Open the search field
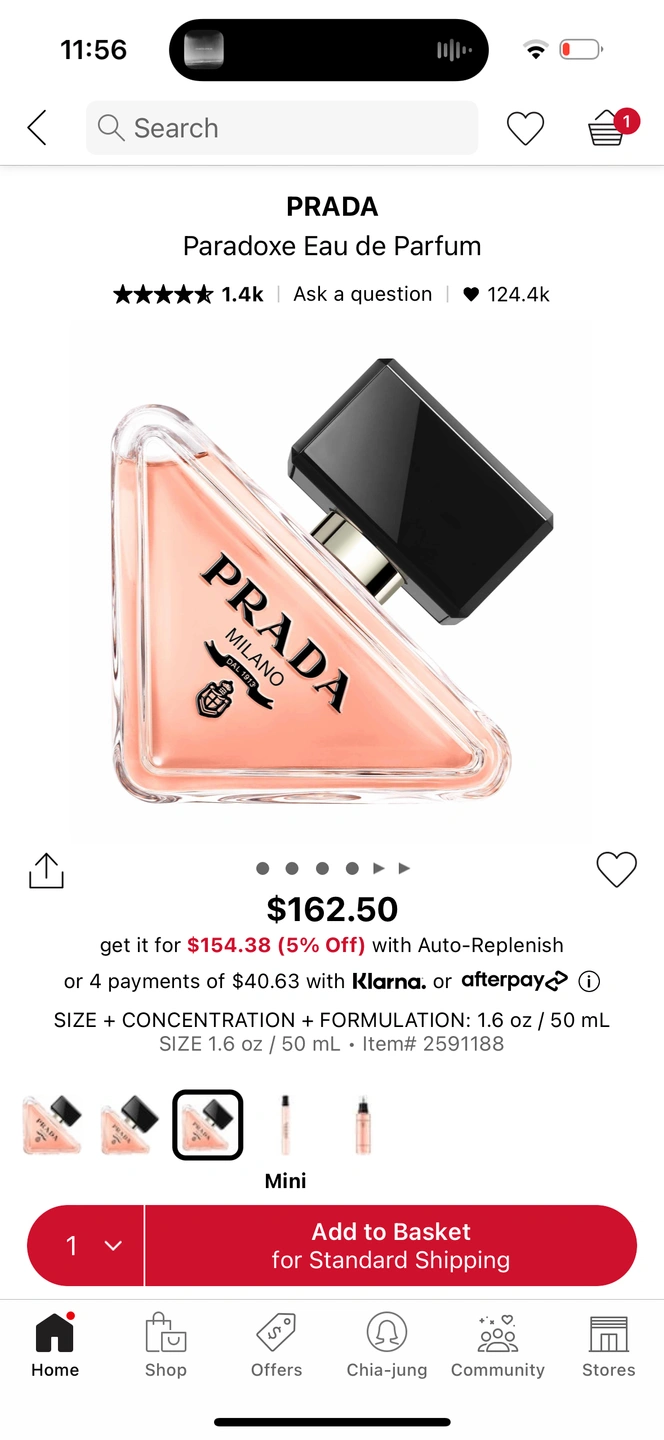The height and width of the screenshot is (1440, 664). coord(282,128)
